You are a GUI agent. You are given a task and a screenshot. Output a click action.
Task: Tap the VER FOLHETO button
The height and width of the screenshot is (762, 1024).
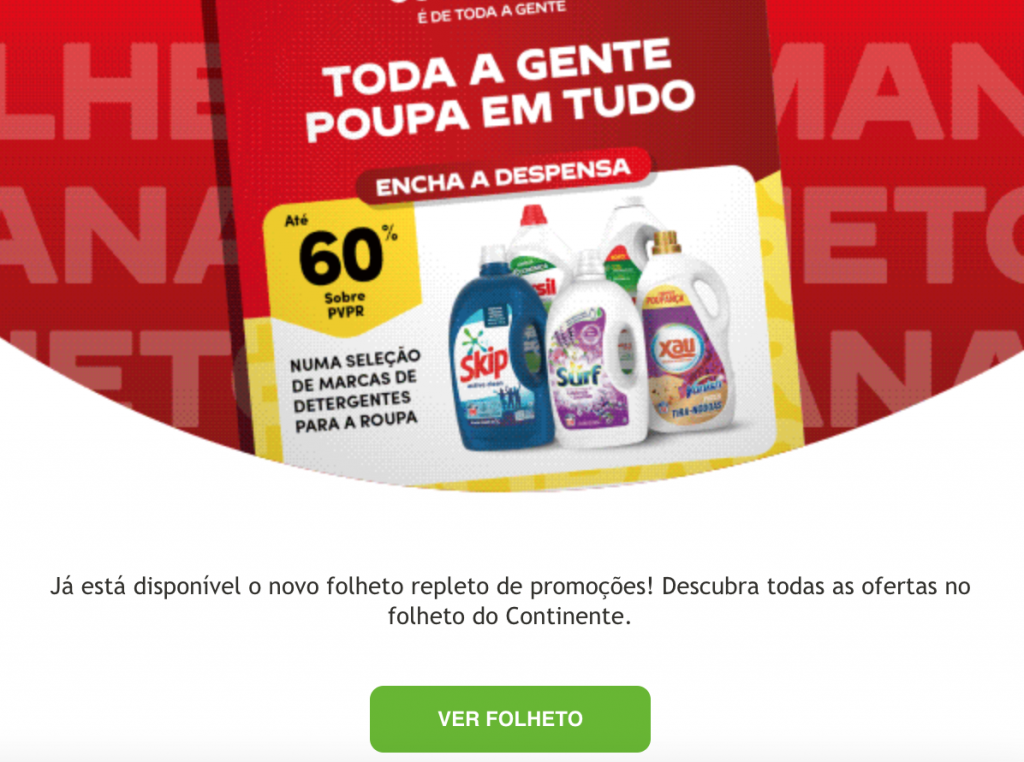(x=510, y=719)
